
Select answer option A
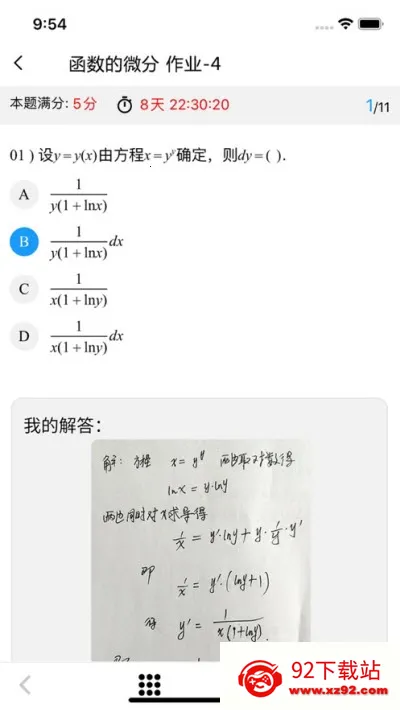24,195
